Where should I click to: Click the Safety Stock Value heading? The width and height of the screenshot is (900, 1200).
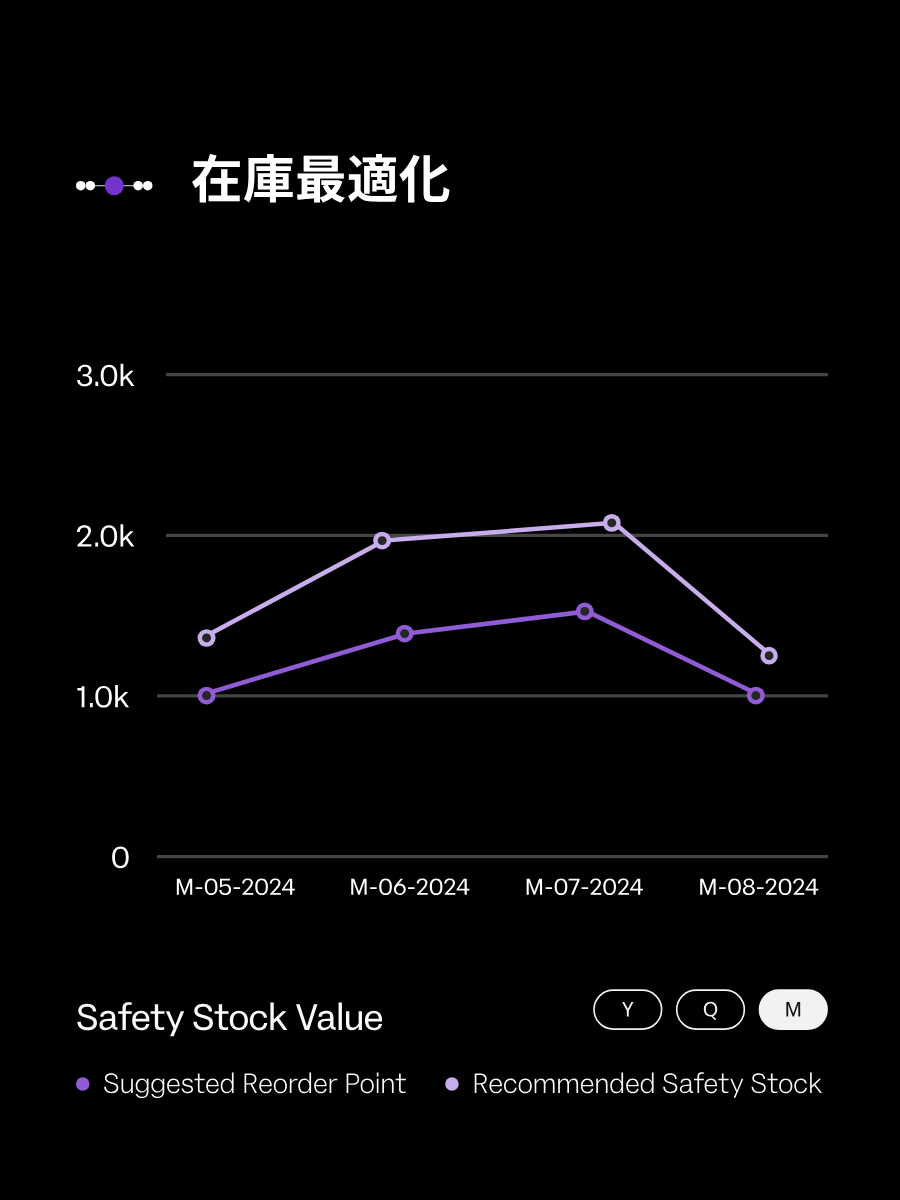pos(230,1018)
